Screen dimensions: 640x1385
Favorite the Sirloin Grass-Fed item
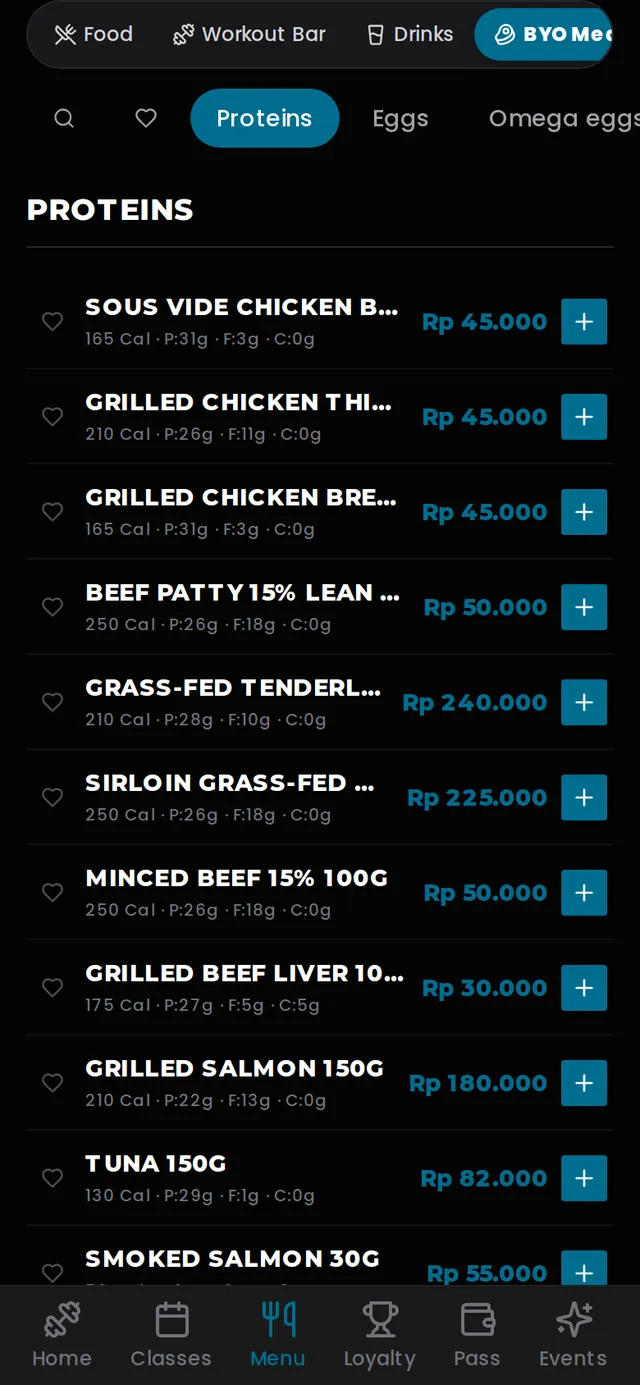coord(52,797)
